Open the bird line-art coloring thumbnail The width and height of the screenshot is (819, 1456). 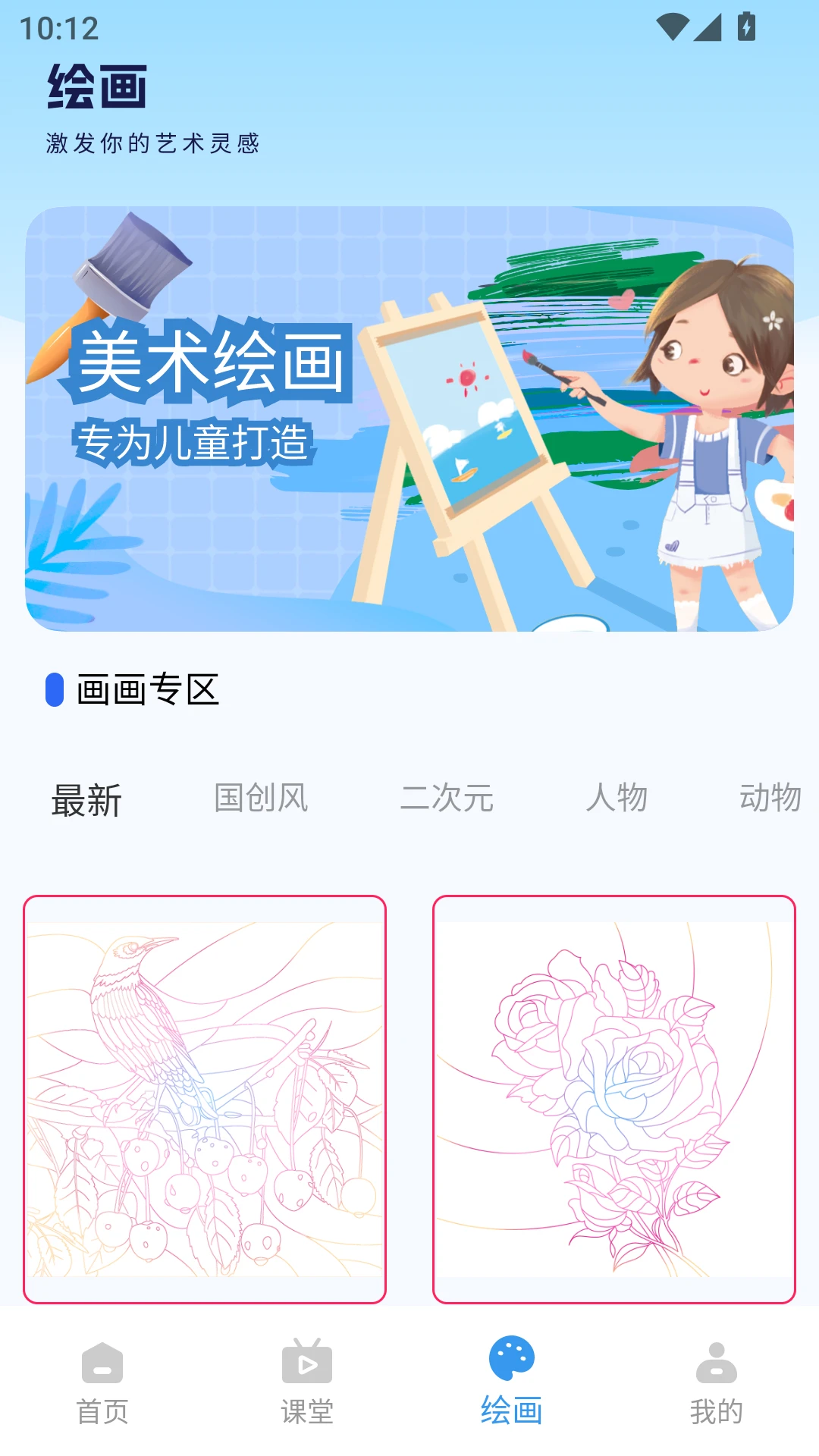tap(205, 1097)
